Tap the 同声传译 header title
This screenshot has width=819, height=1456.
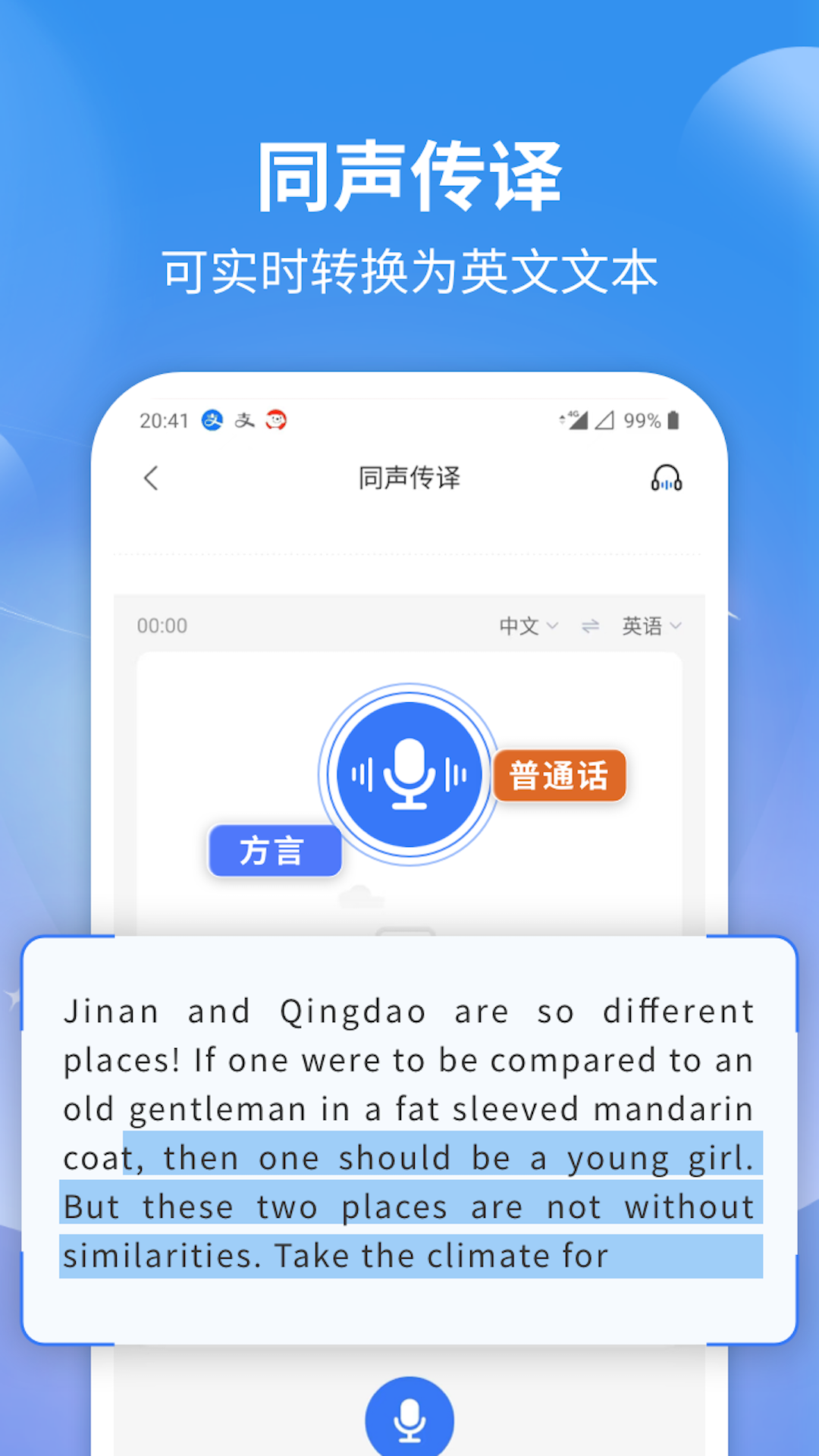(409, 478)
